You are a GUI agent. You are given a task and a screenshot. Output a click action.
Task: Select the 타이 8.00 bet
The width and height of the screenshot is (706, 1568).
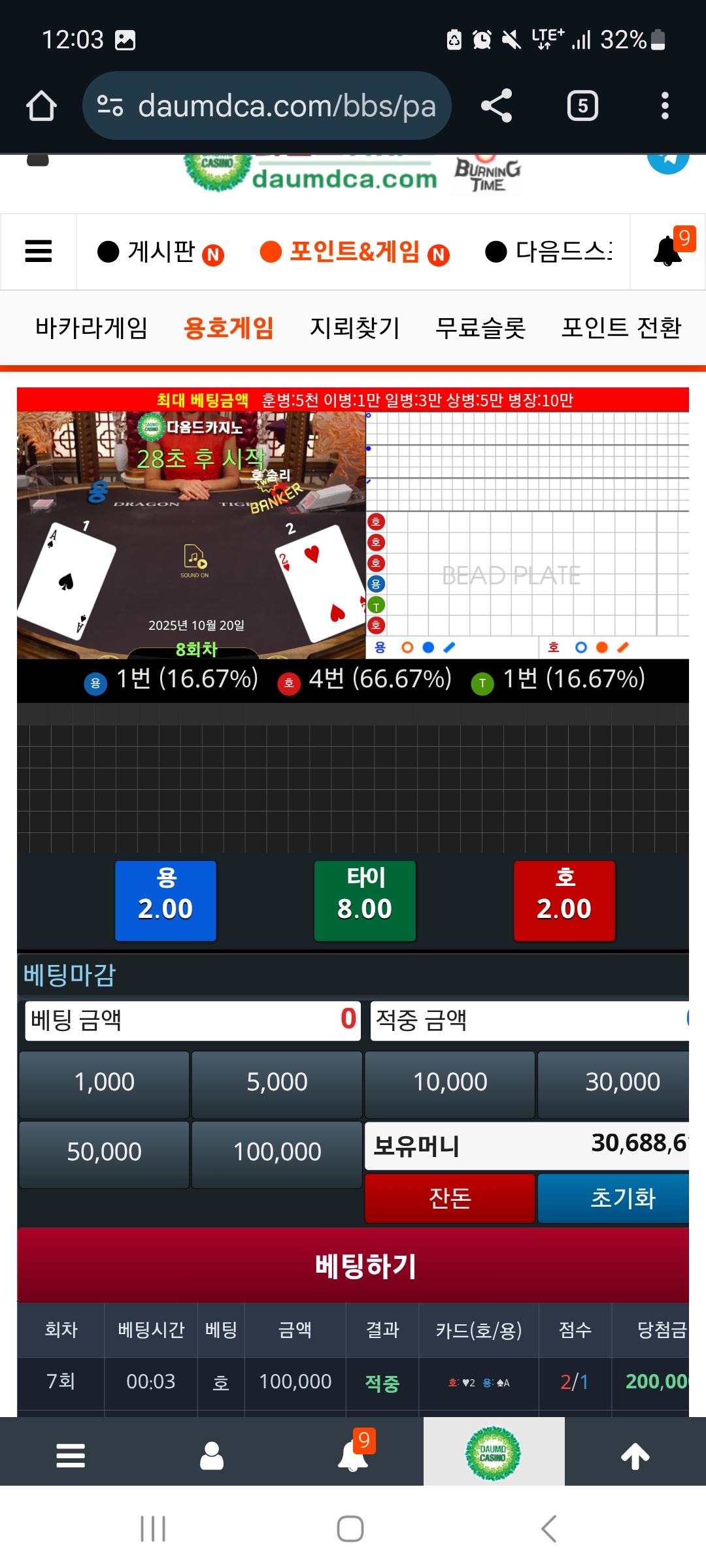(x=365, y=900)
